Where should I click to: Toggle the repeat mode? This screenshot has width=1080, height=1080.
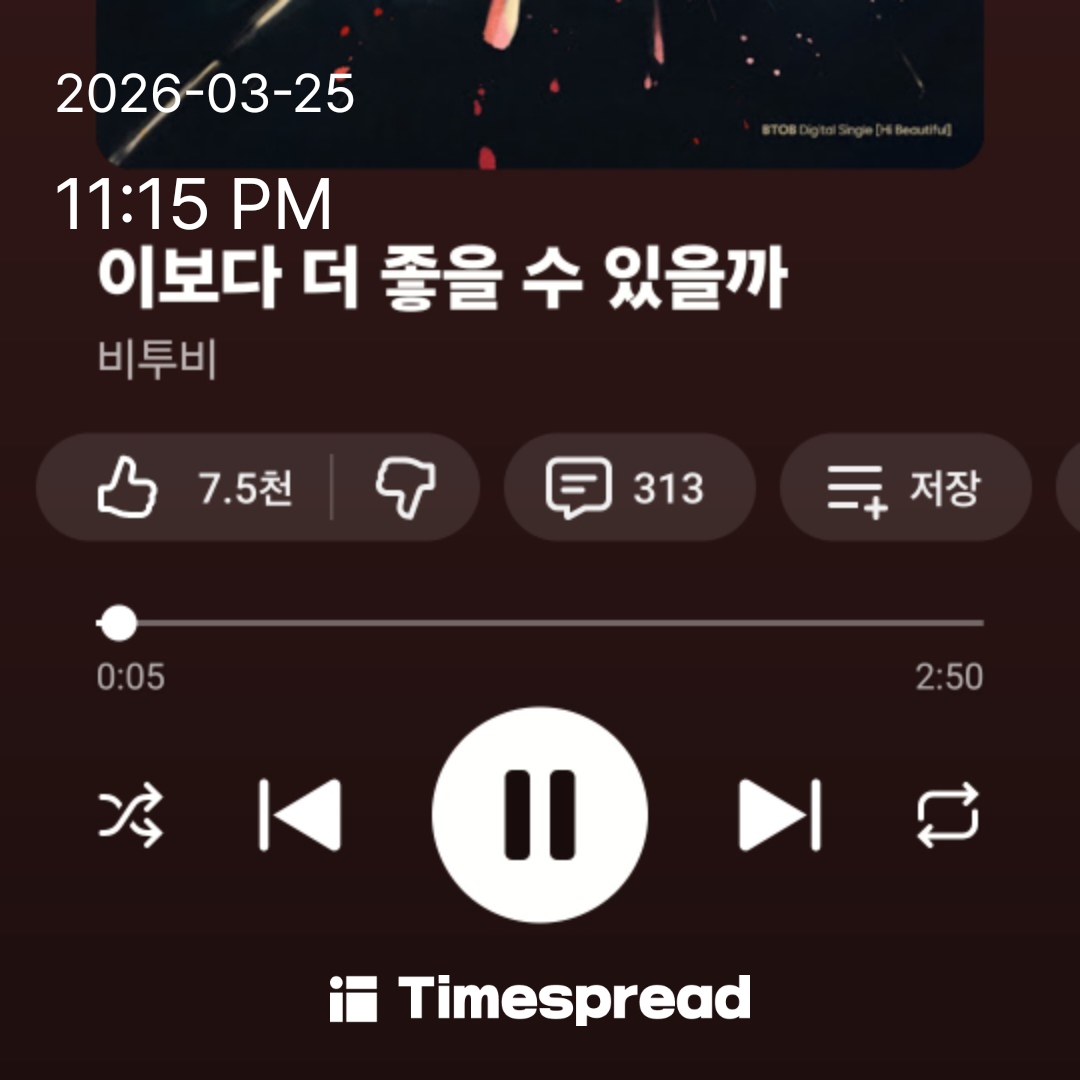pos(947,815)
